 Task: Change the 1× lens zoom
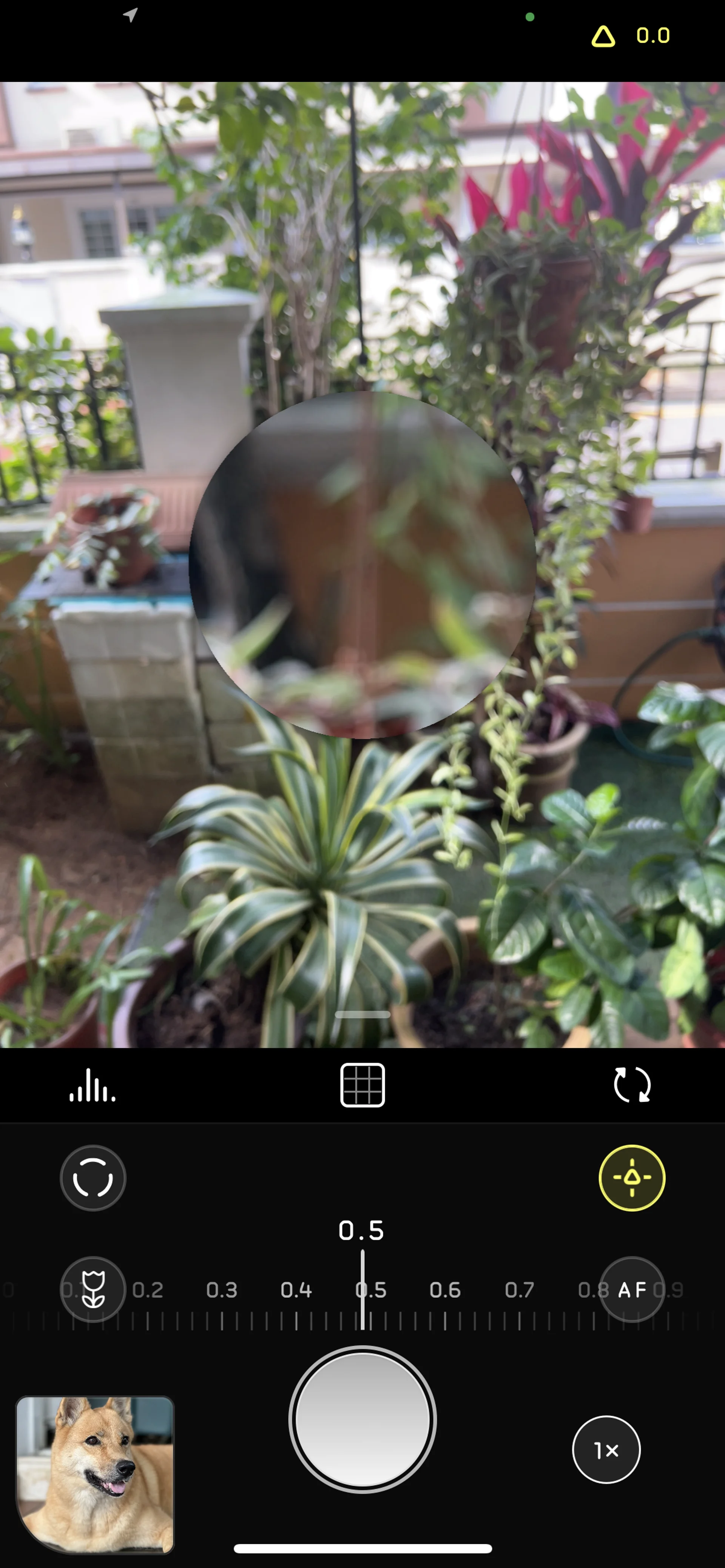tap(606, 1451)
